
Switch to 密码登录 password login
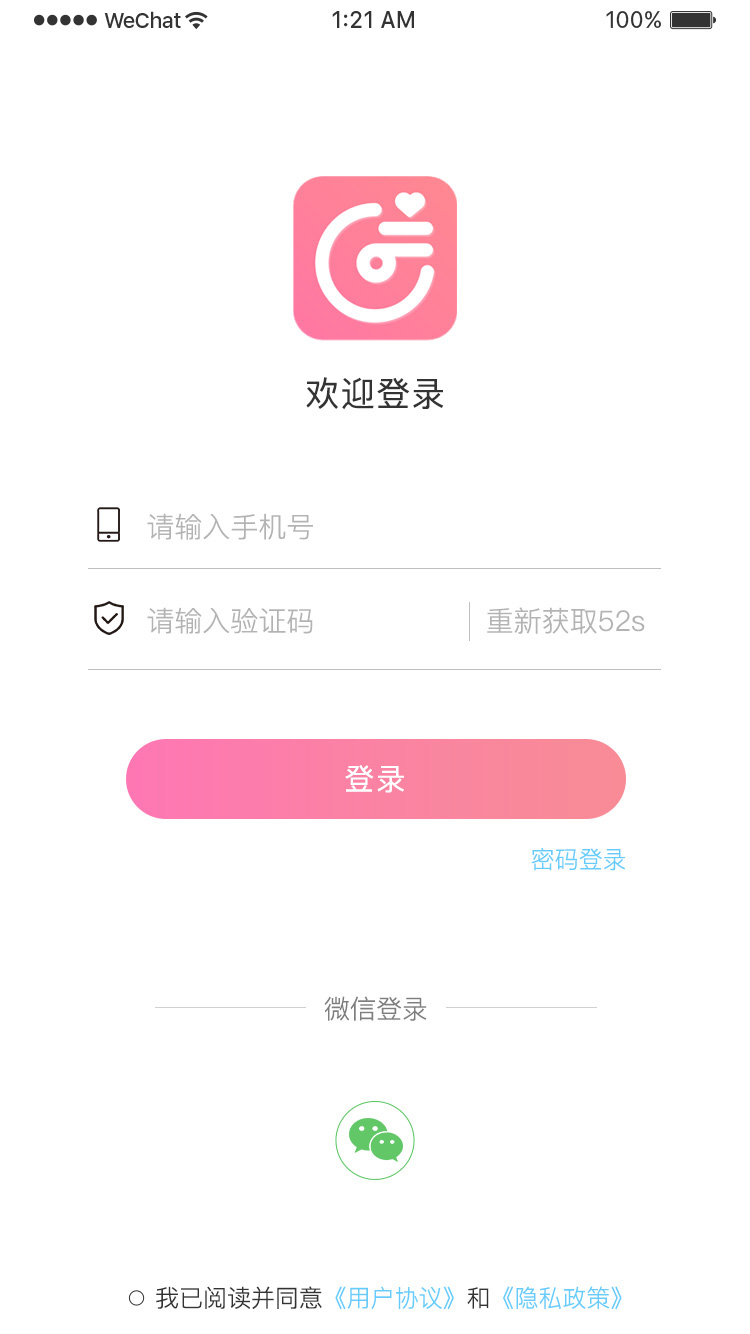(578, 860)
